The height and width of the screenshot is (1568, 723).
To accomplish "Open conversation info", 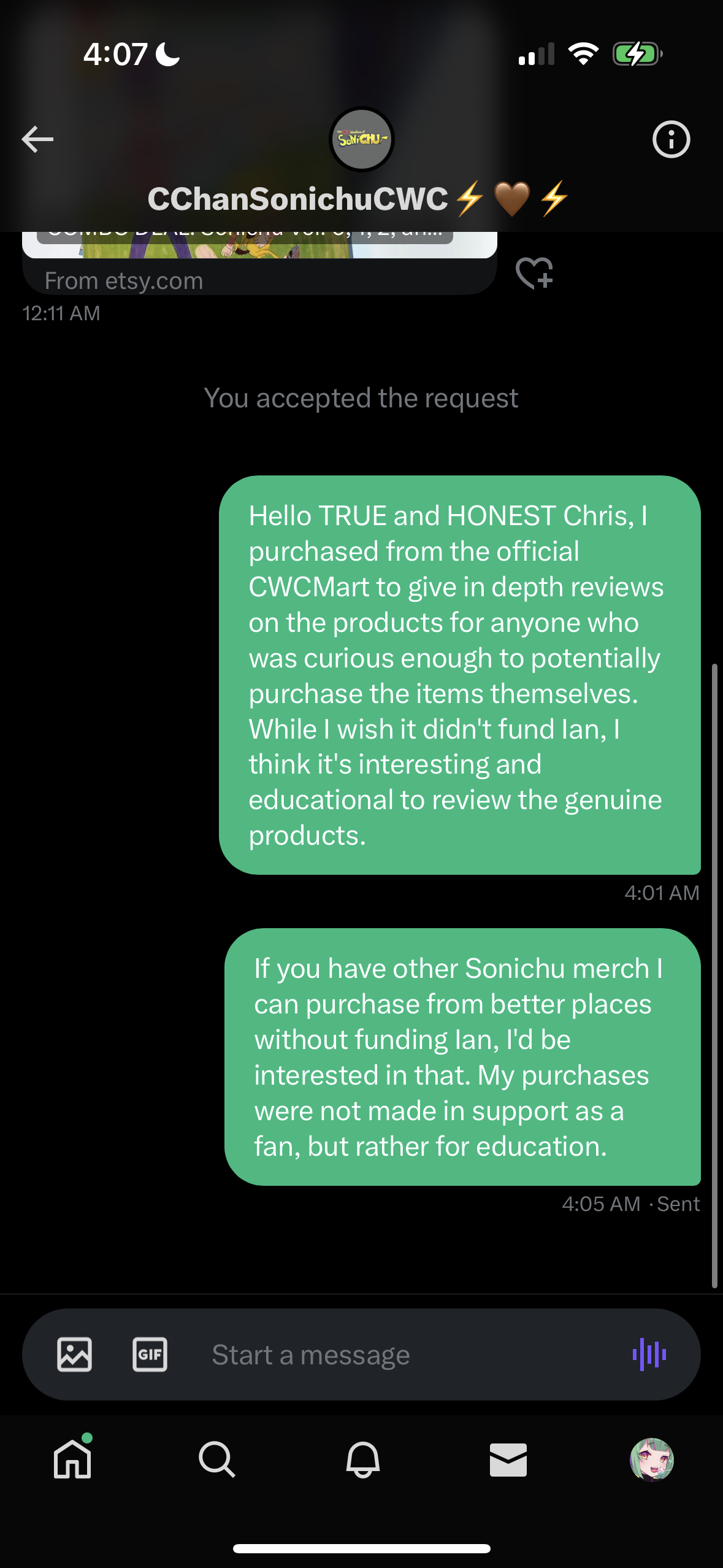I will coord(671,139).
